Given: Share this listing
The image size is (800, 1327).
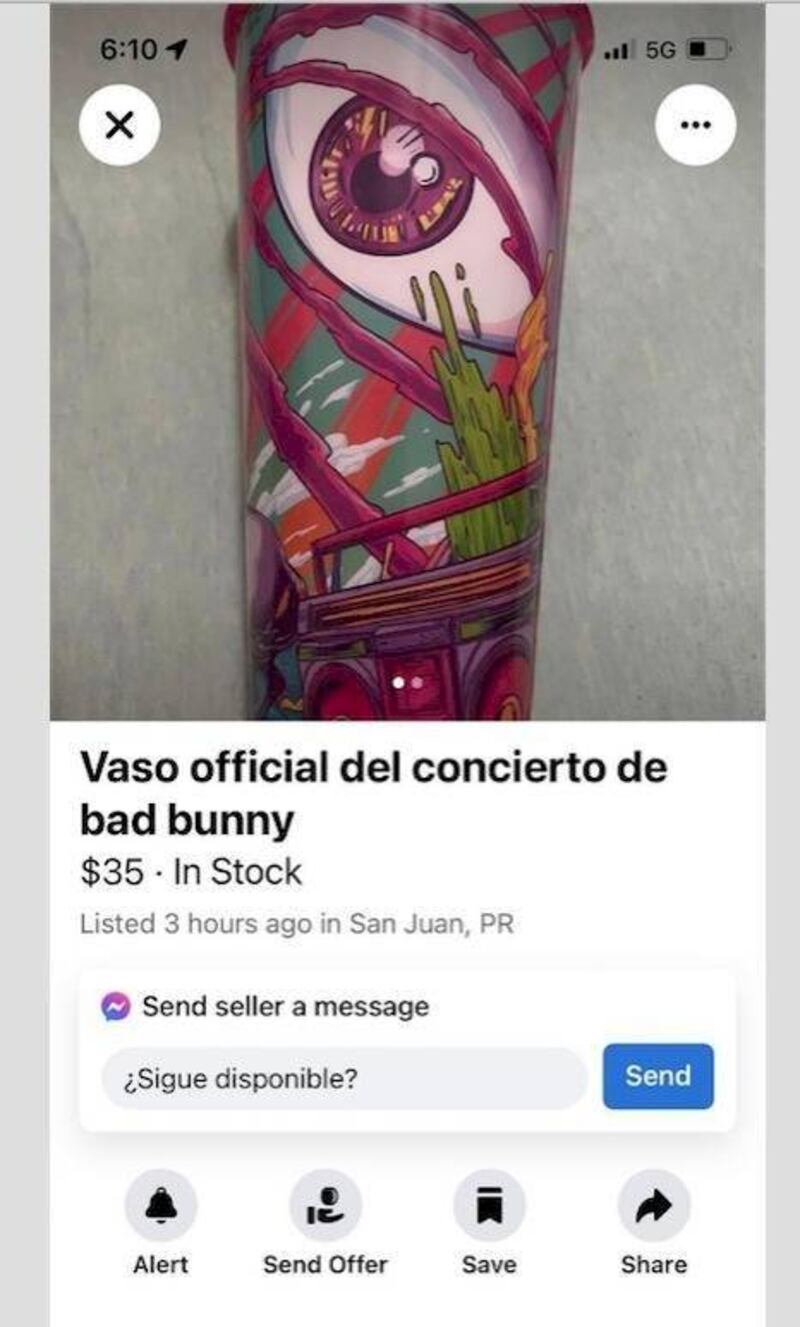Looking at the screenshot, I should (653, 1207).
